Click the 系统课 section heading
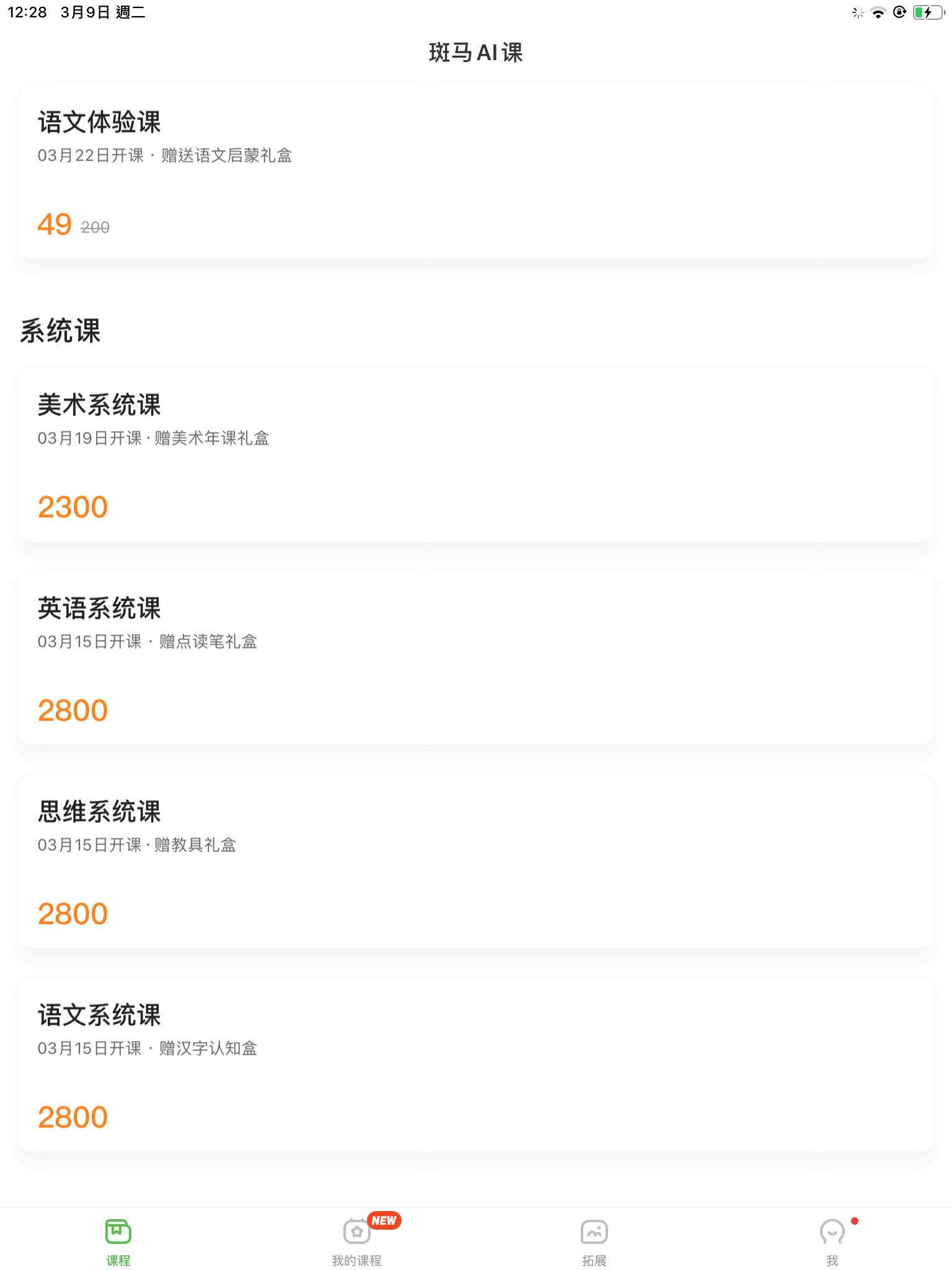This screenshot has height=1270, width=952. 62,331
